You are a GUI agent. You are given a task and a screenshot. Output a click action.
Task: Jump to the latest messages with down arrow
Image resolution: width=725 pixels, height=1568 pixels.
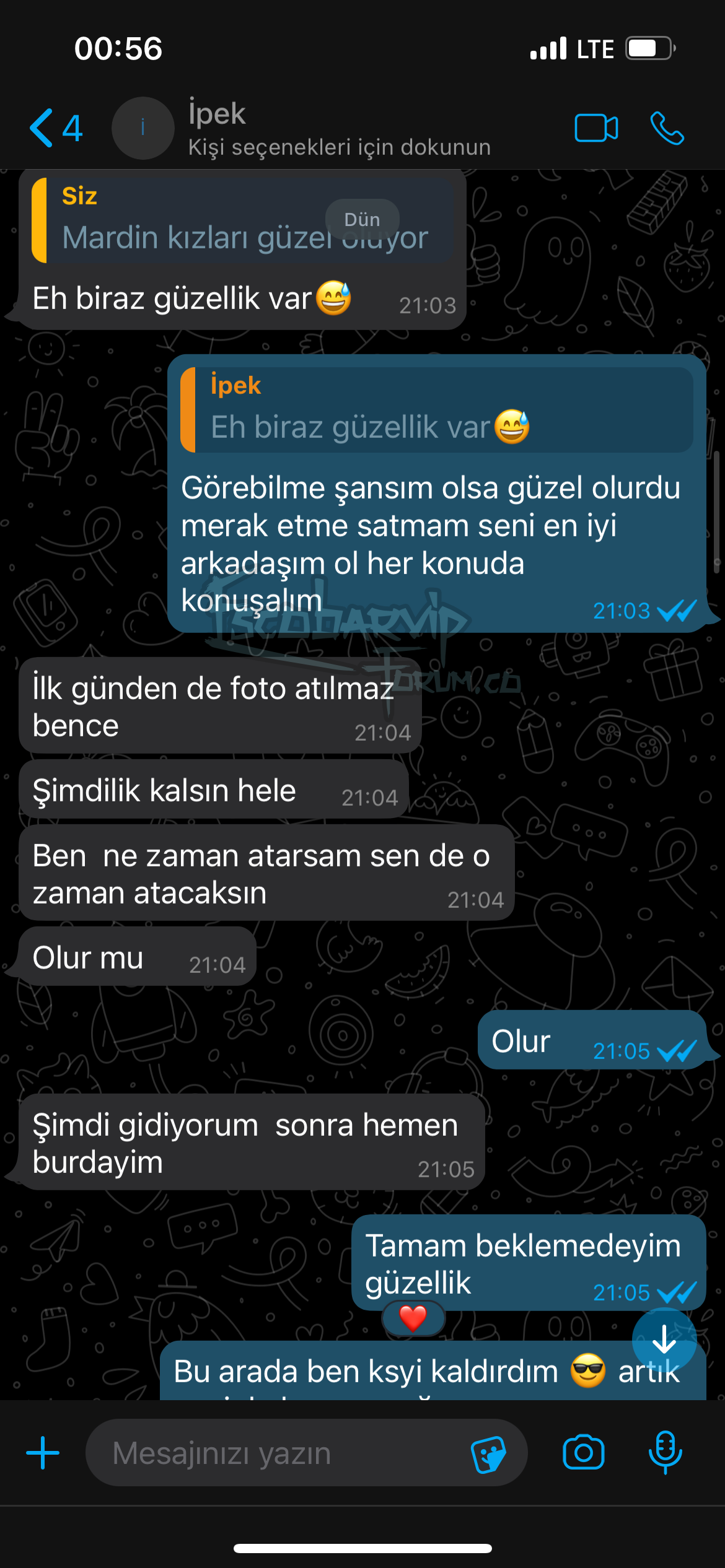pos(664,1340)
